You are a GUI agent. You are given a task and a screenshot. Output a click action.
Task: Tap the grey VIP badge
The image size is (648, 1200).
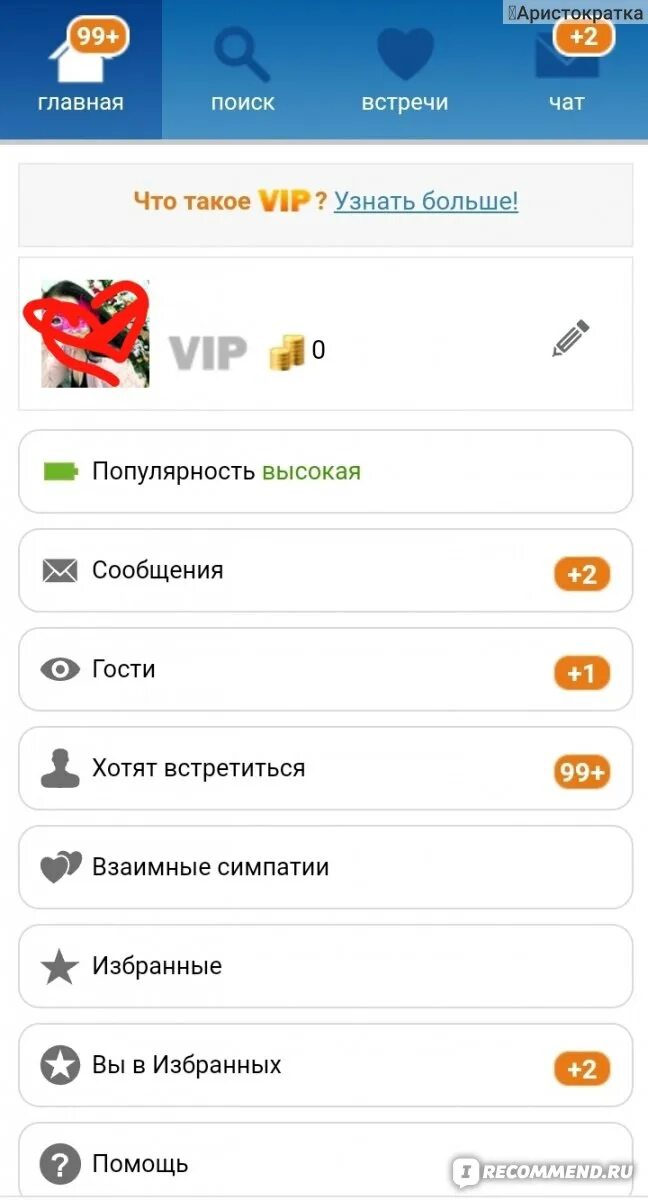(x=207, y=352)
